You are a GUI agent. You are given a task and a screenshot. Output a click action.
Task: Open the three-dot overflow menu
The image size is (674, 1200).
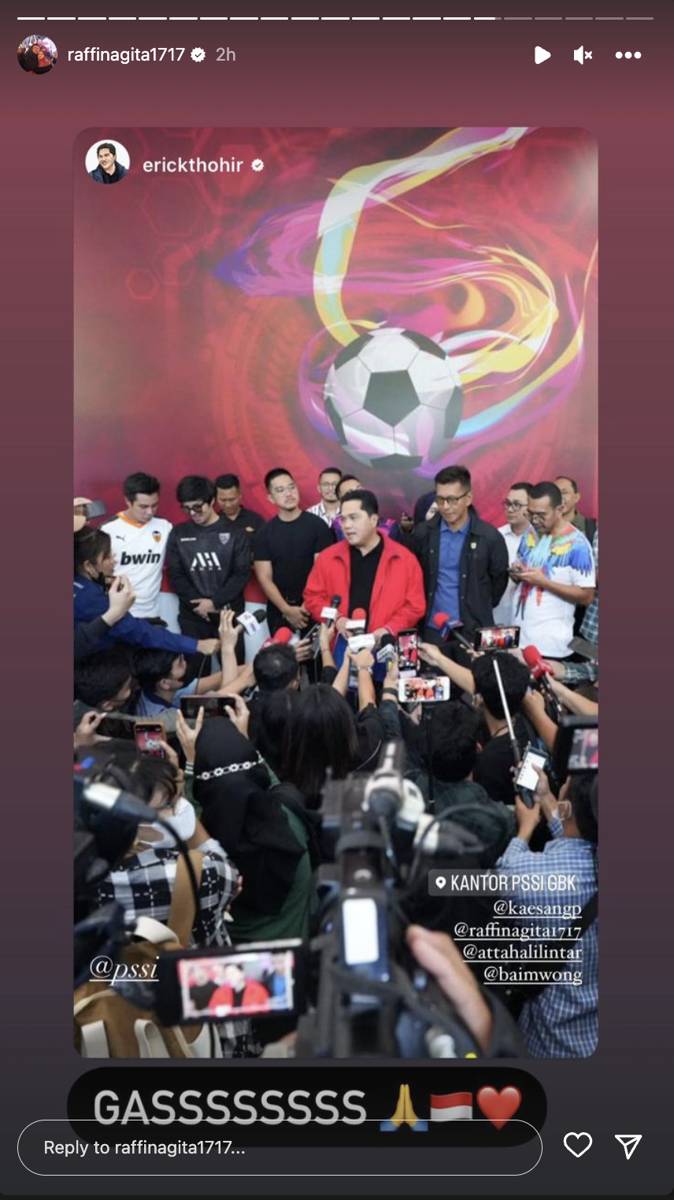pos(628,55)
